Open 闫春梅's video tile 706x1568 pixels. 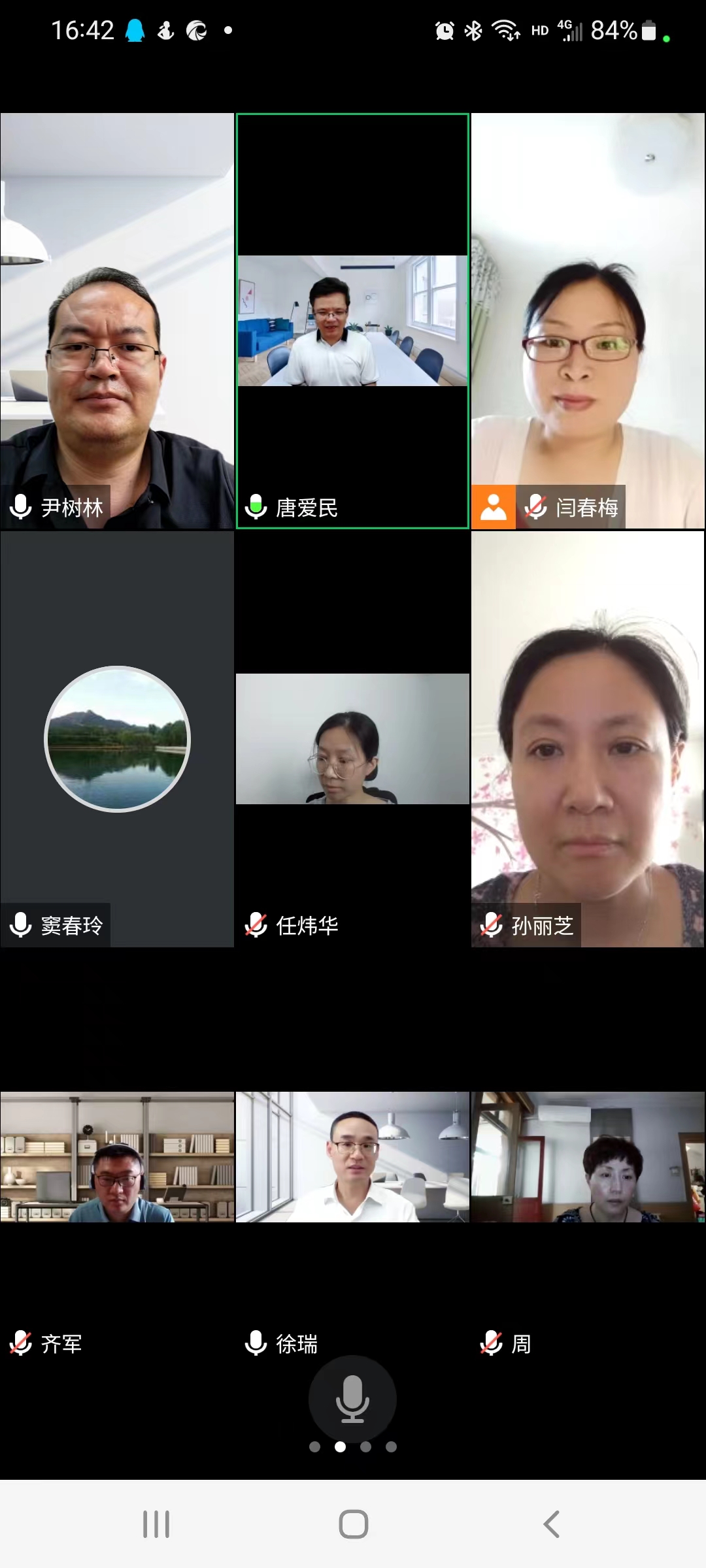pyautogui.click(x=588, y=320)
